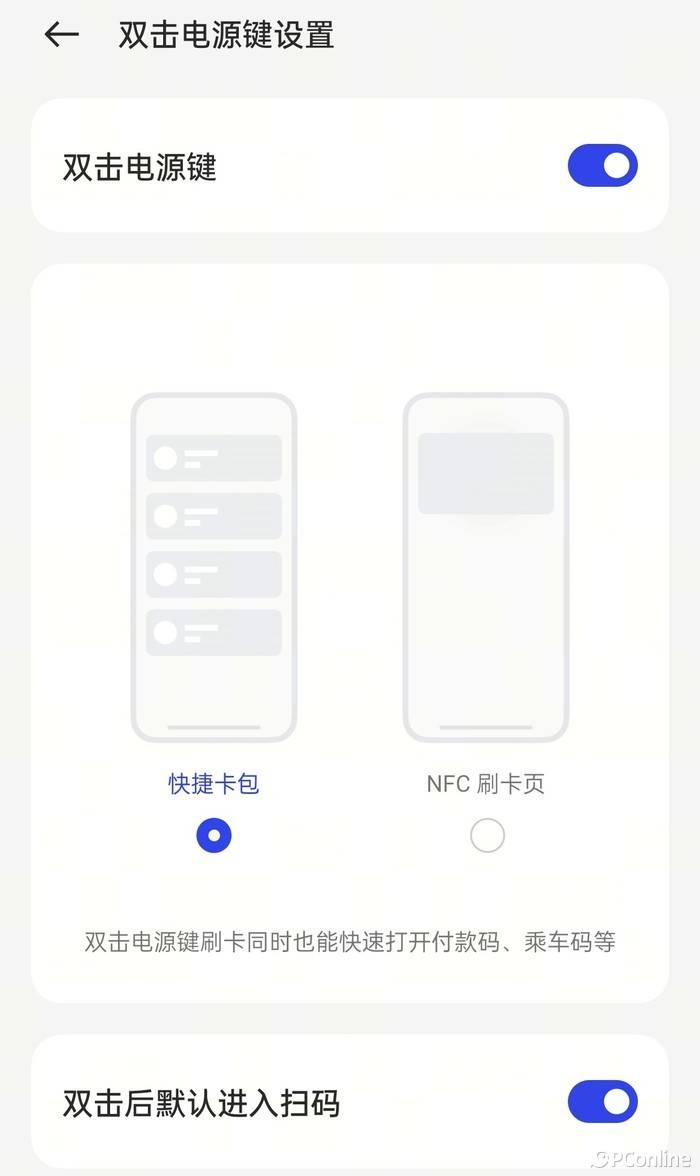Image resolution: width=700 pixels, height=1176 pixels.
Task: Go back from 双击电源键设置
Action: 61,34
